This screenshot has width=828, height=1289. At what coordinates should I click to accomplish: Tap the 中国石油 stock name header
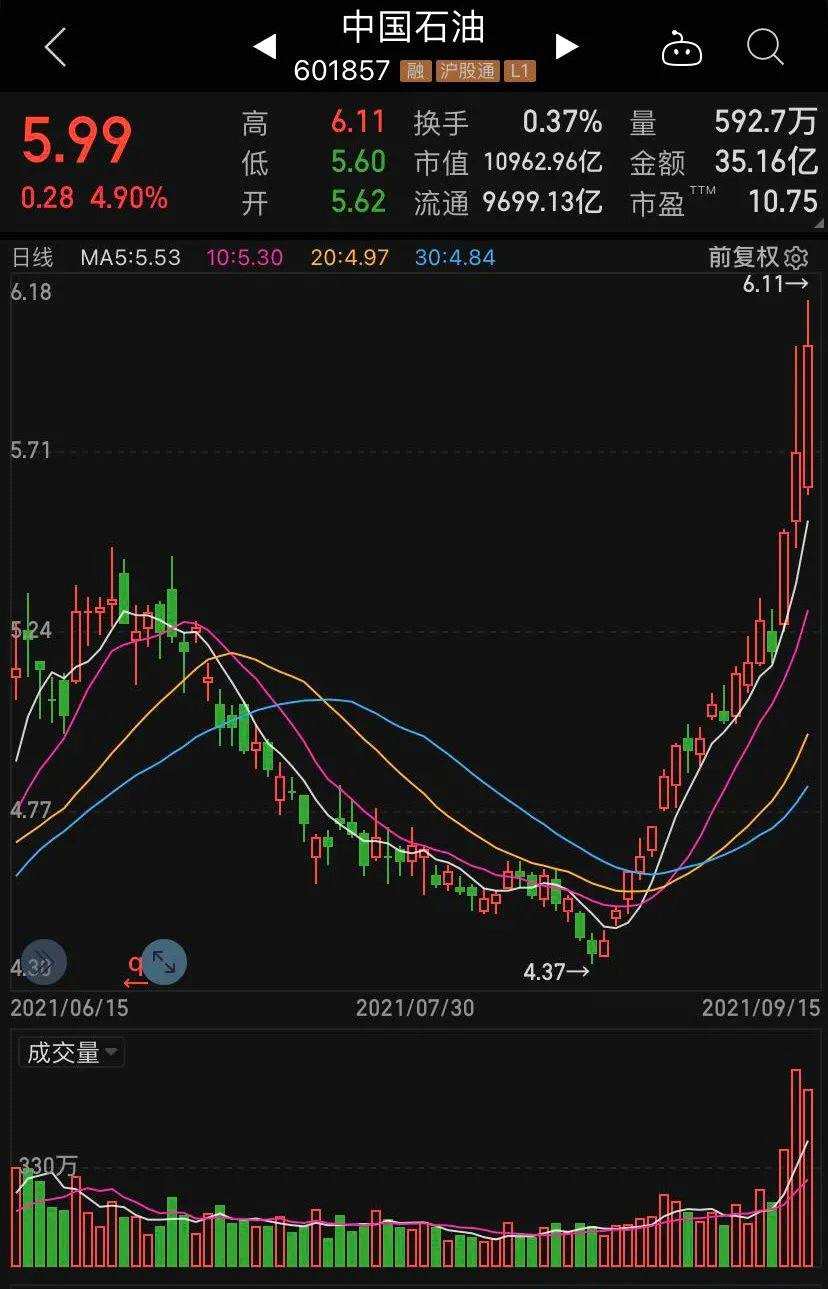[x=414, y=30]
